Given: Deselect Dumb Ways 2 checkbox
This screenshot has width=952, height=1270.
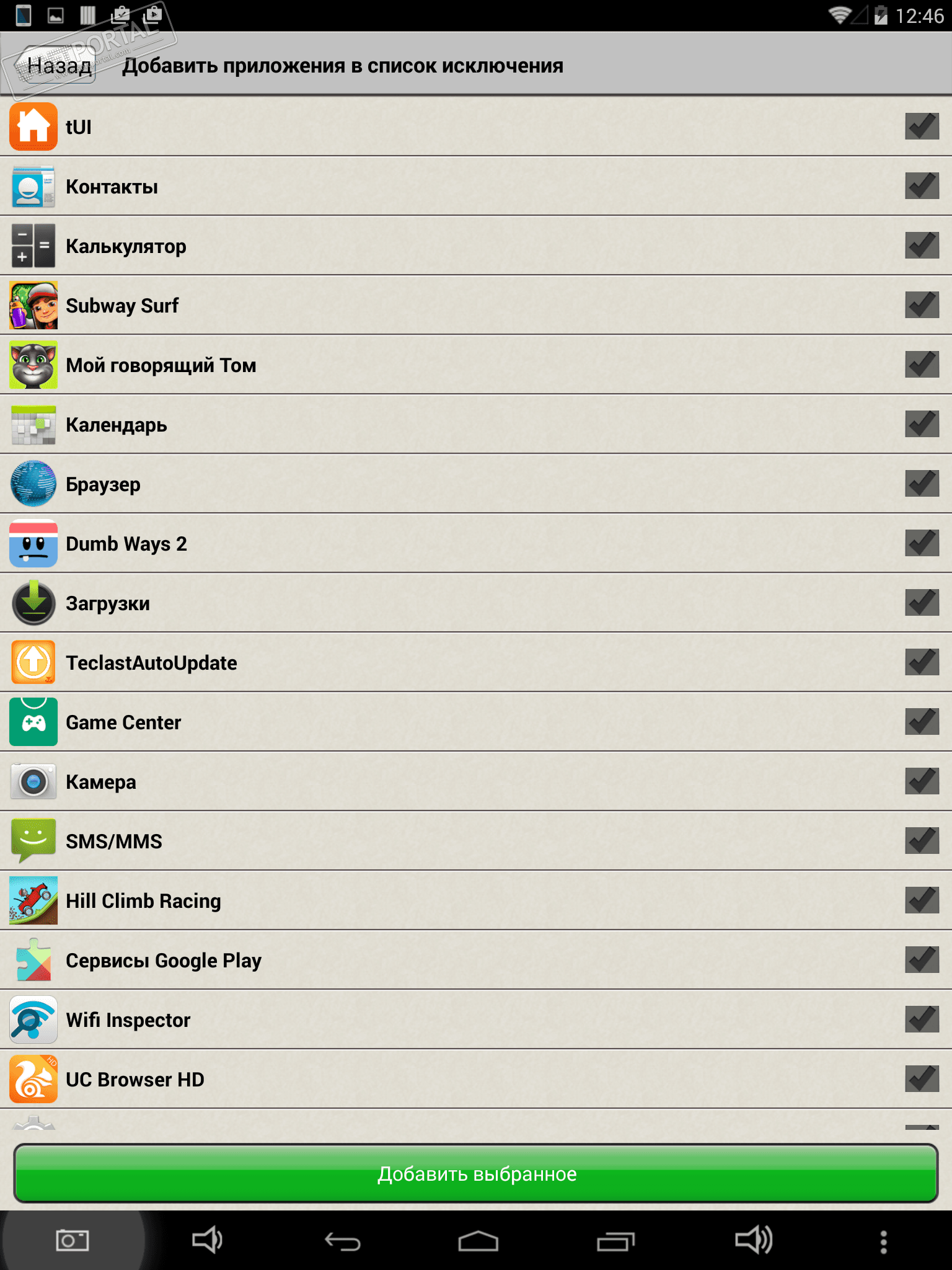Looking at the screenshot, I should pyautogui.click(x=922, y=543).
